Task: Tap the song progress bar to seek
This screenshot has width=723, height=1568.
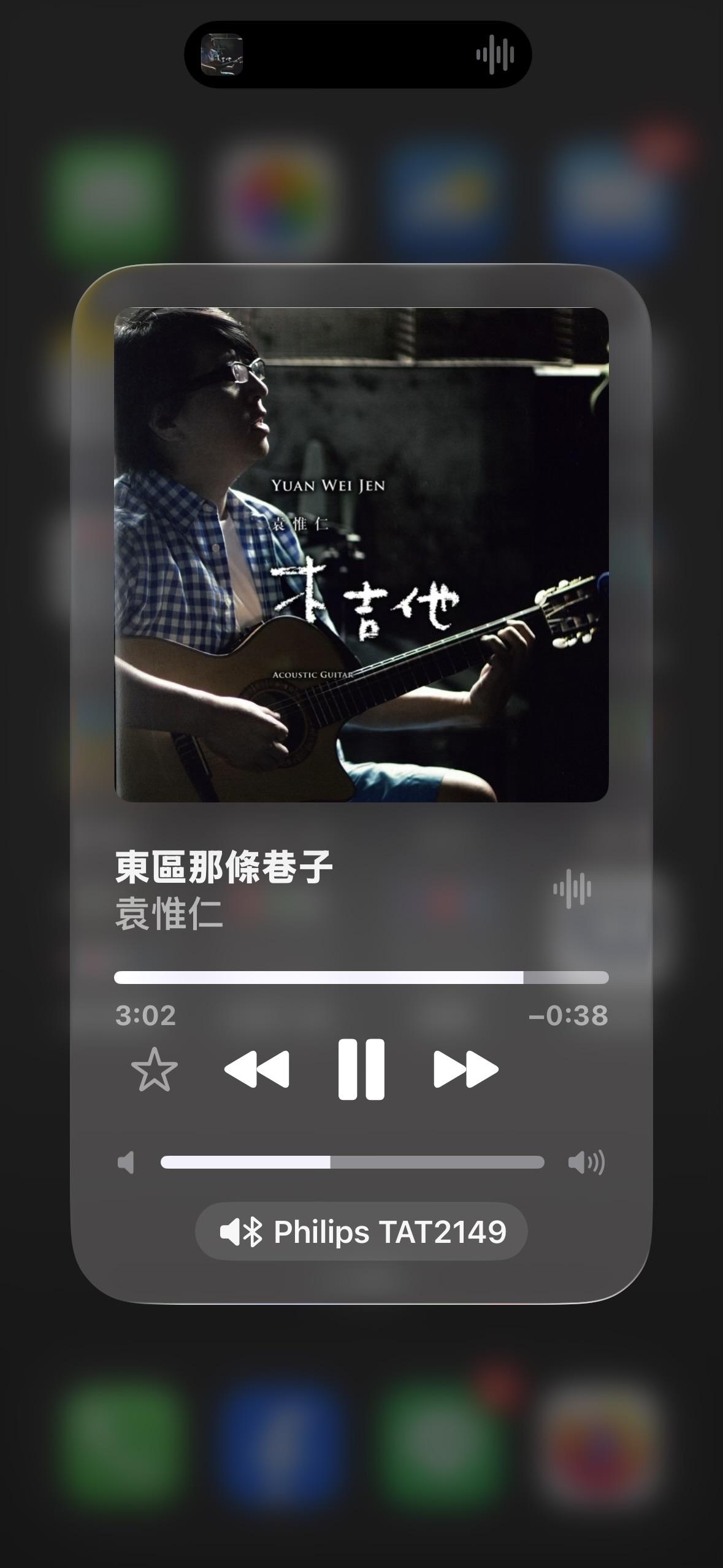Action: point(361,977)
